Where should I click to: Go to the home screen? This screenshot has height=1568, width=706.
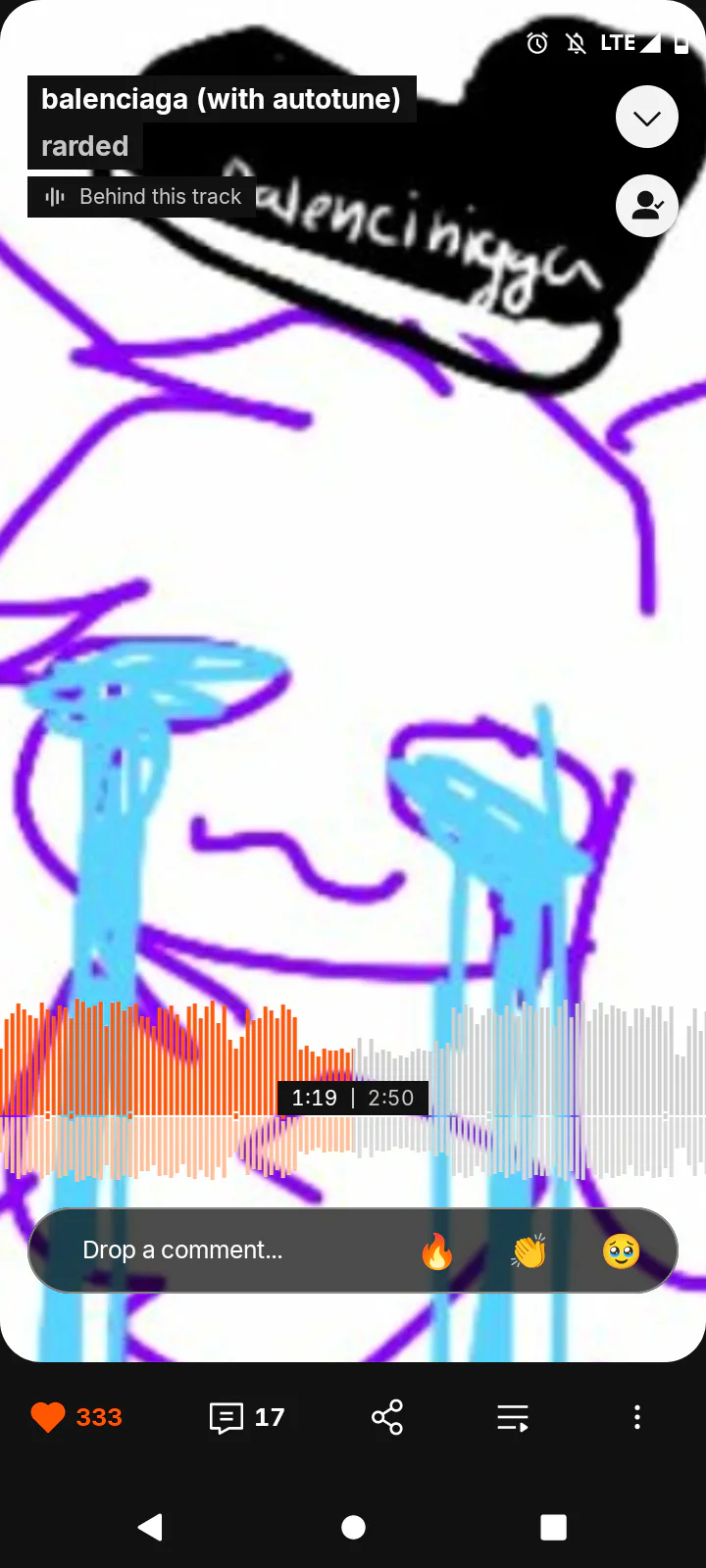[x=353, y=1527]
